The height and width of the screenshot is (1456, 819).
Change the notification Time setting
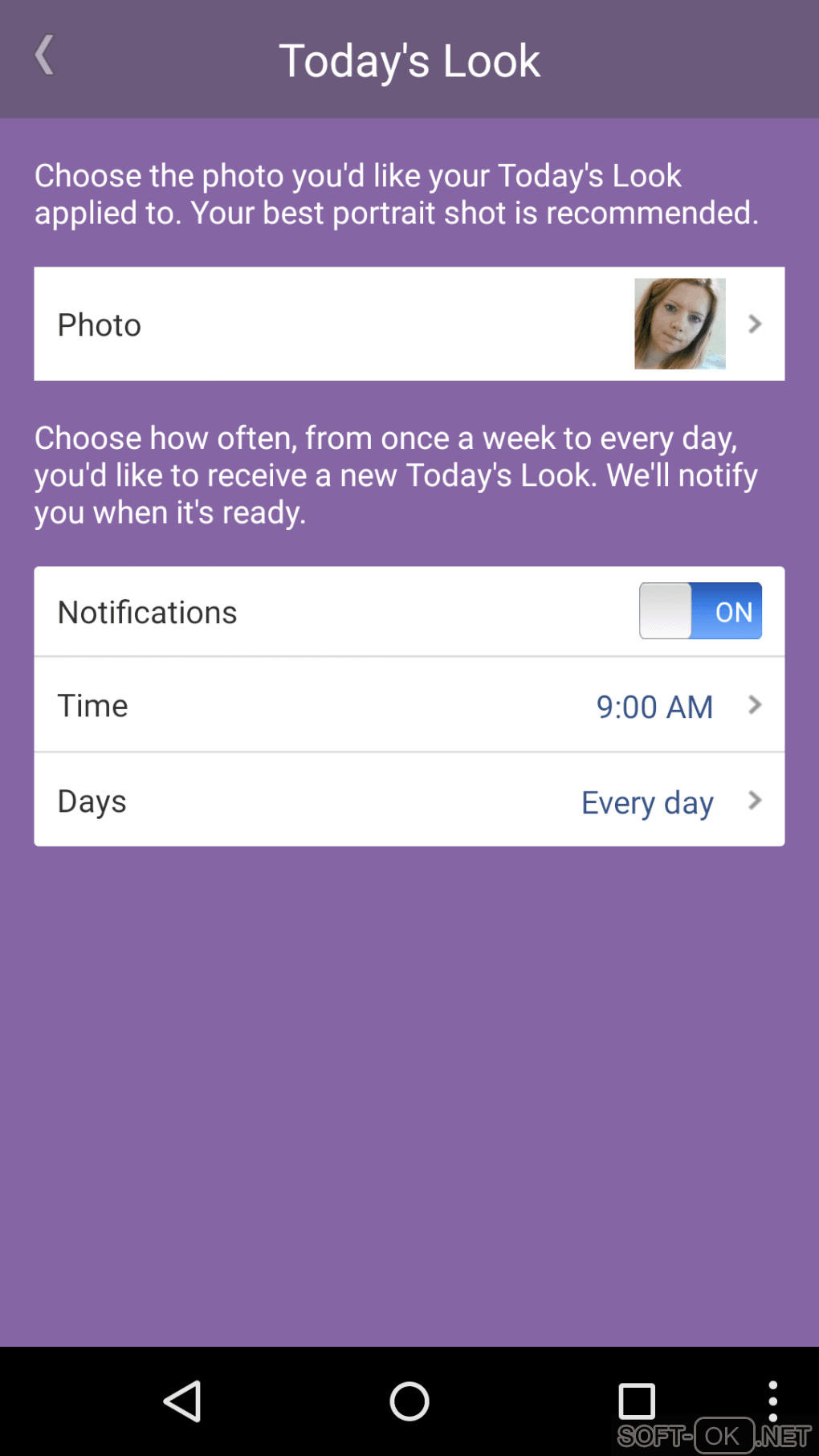409,706
